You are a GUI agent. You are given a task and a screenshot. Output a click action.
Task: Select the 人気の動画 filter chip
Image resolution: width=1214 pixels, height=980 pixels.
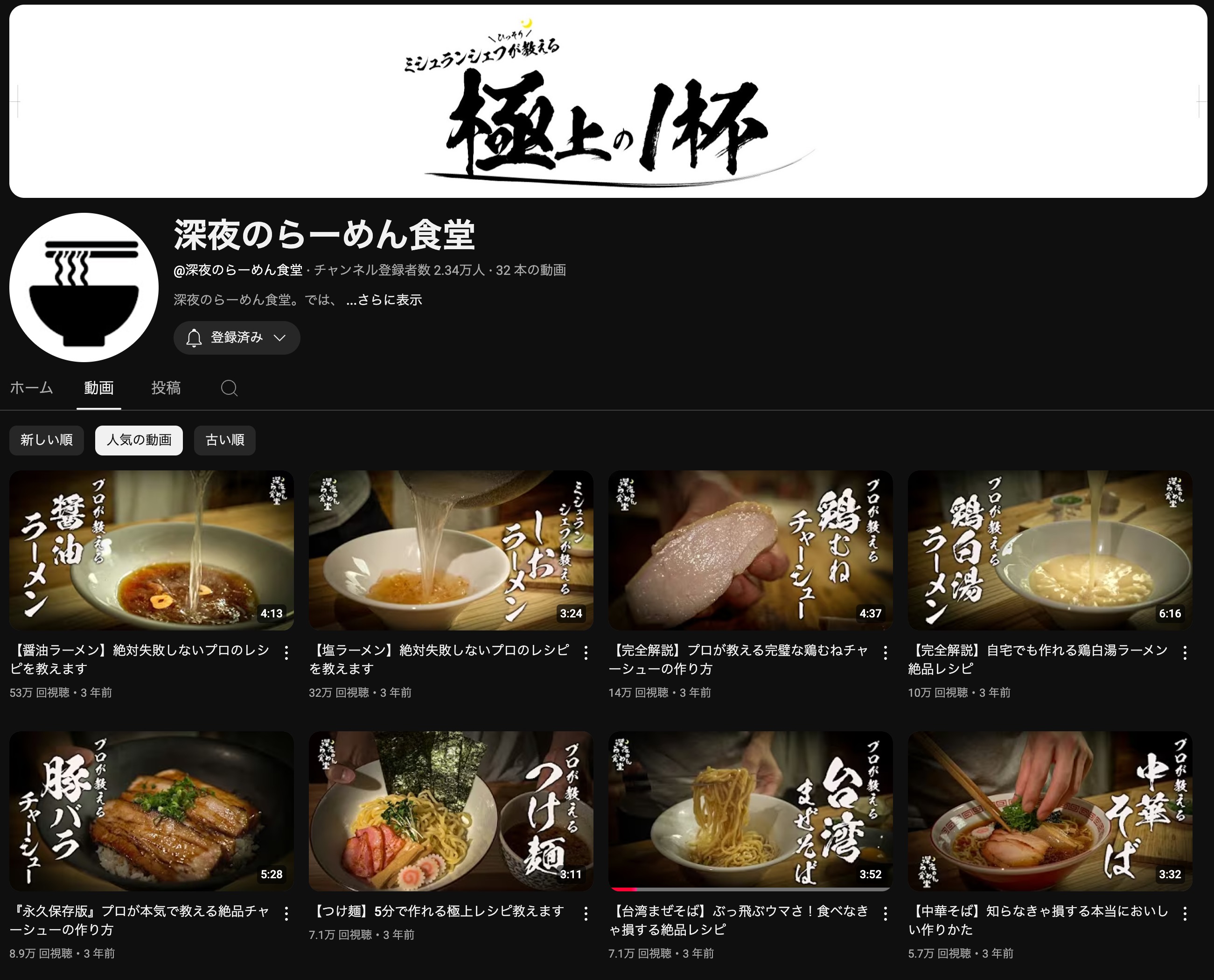[139, 440]
